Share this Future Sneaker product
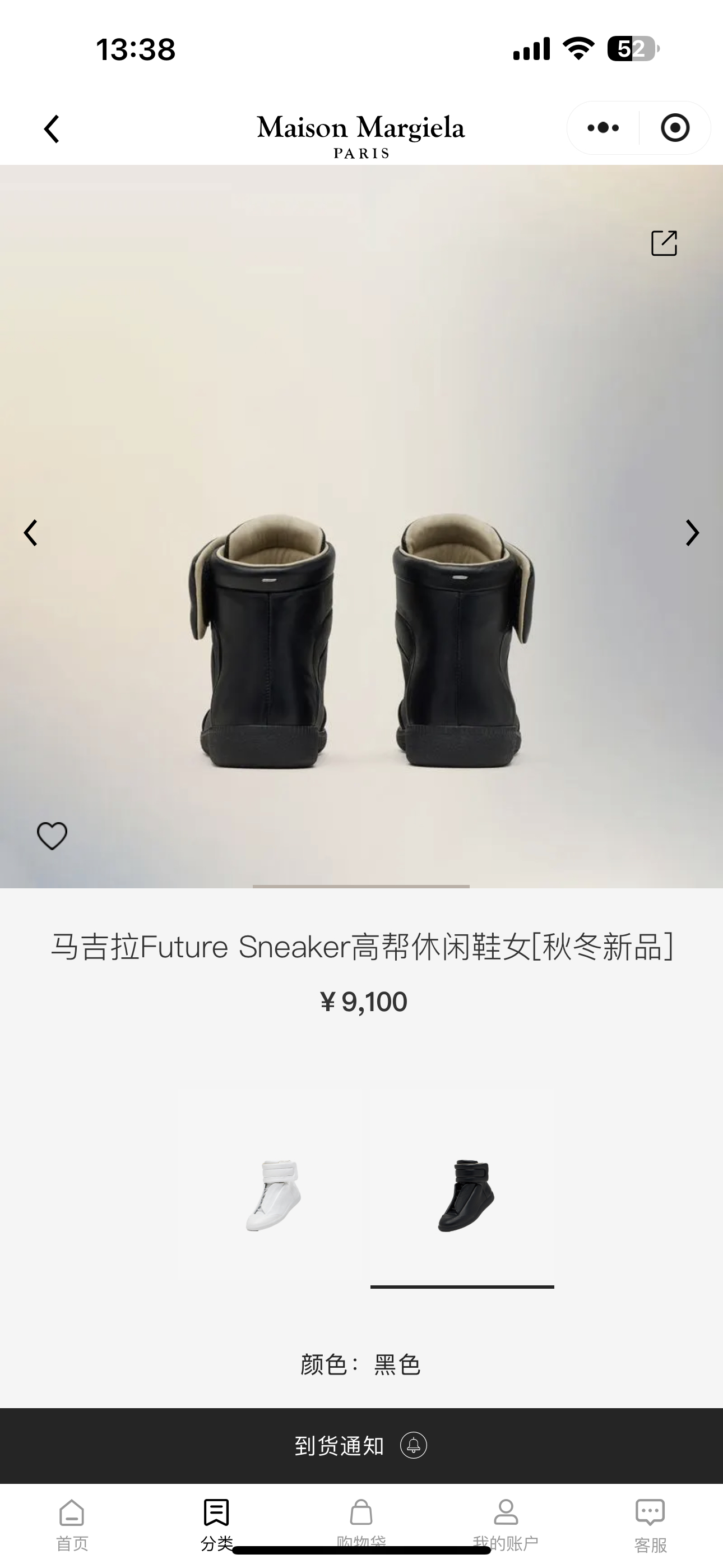Image resolution: width=723 pixels, height=1568 pixels. [664, 243]
